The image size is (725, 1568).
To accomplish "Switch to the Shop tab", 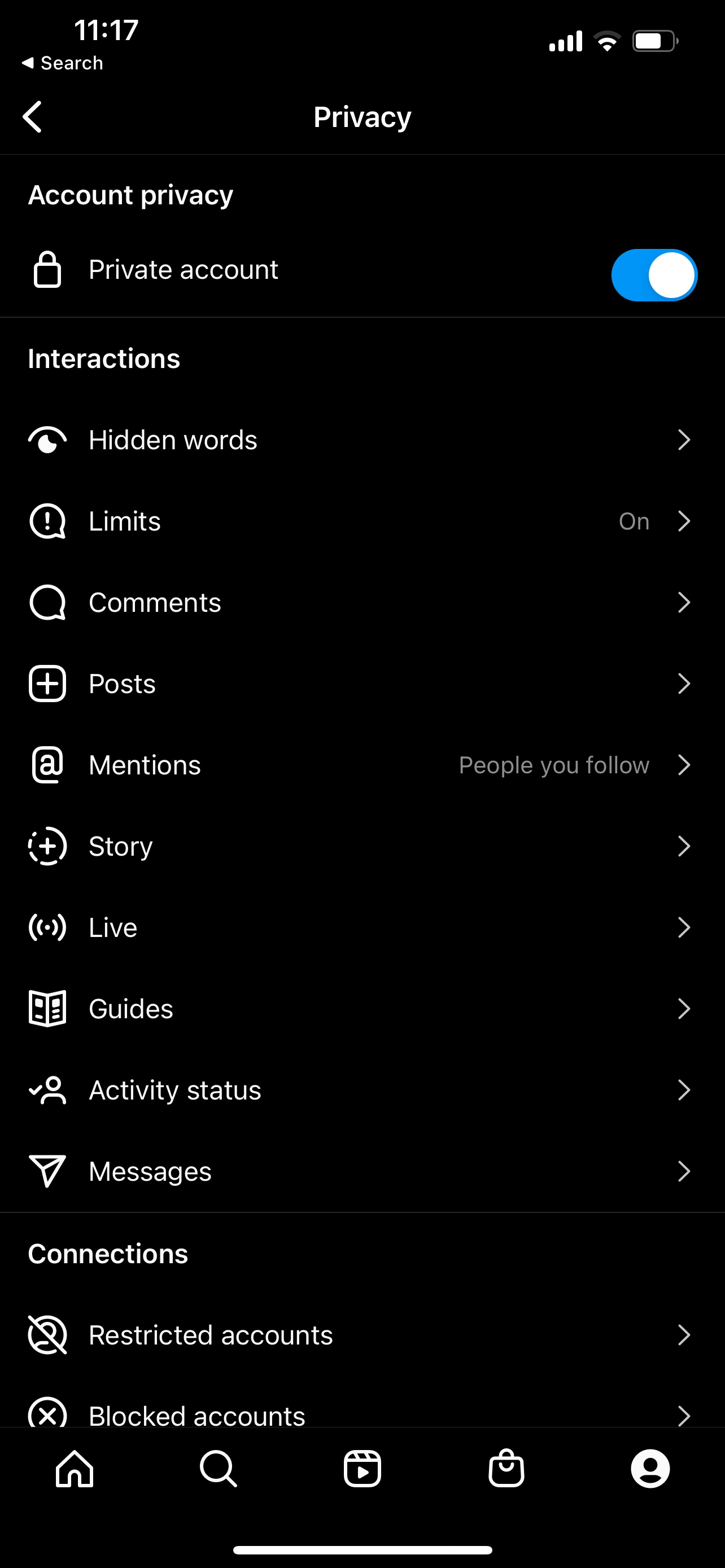I will click(506, 1468).
